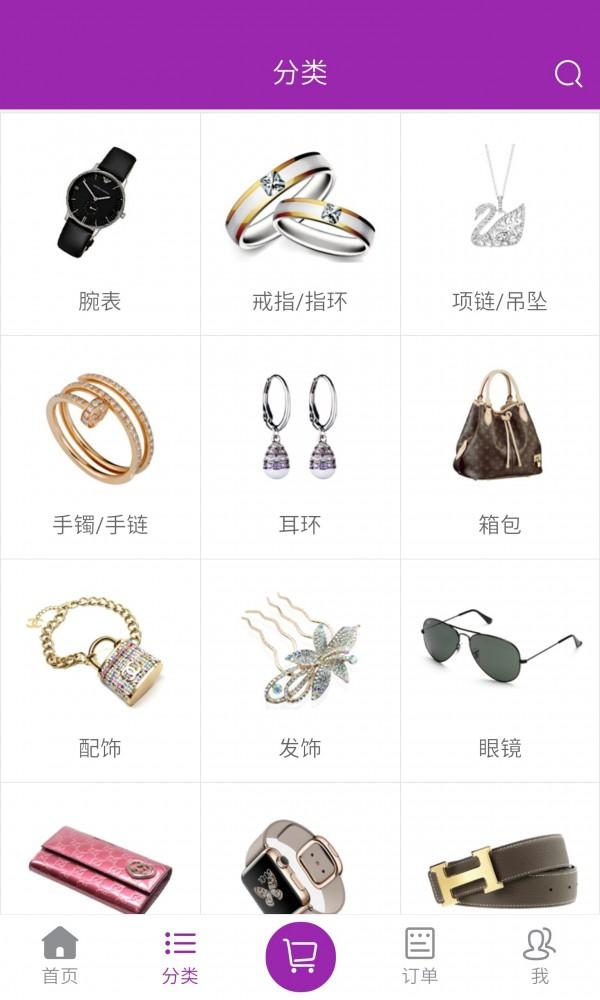Open the 手镯/手链 bracelet category
600x1000 pixels.
coord(100,447)
